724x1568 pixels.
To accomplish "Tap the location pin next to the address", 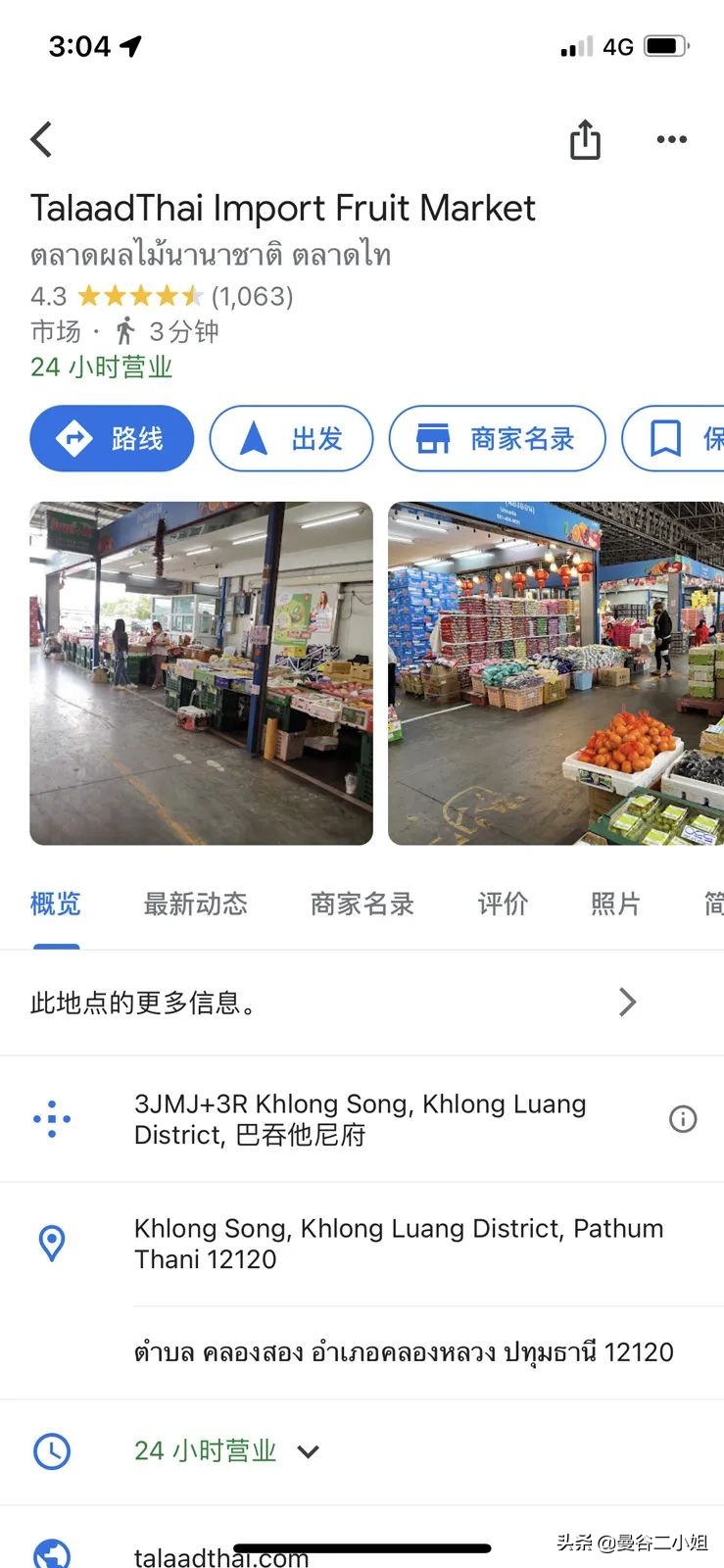I will [51, 1243].
